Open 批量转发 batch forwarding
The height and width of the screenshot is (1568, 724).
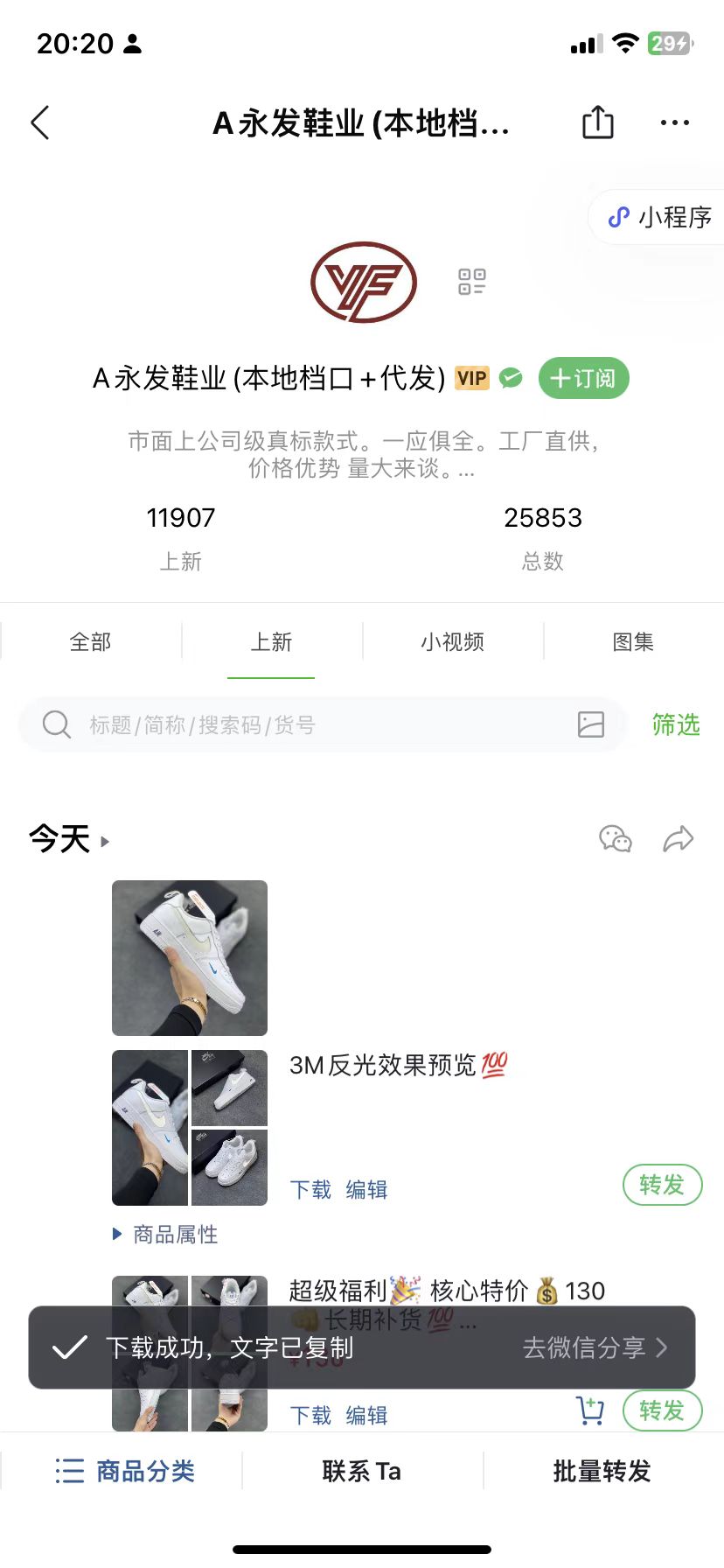(x=602, y=1471)
